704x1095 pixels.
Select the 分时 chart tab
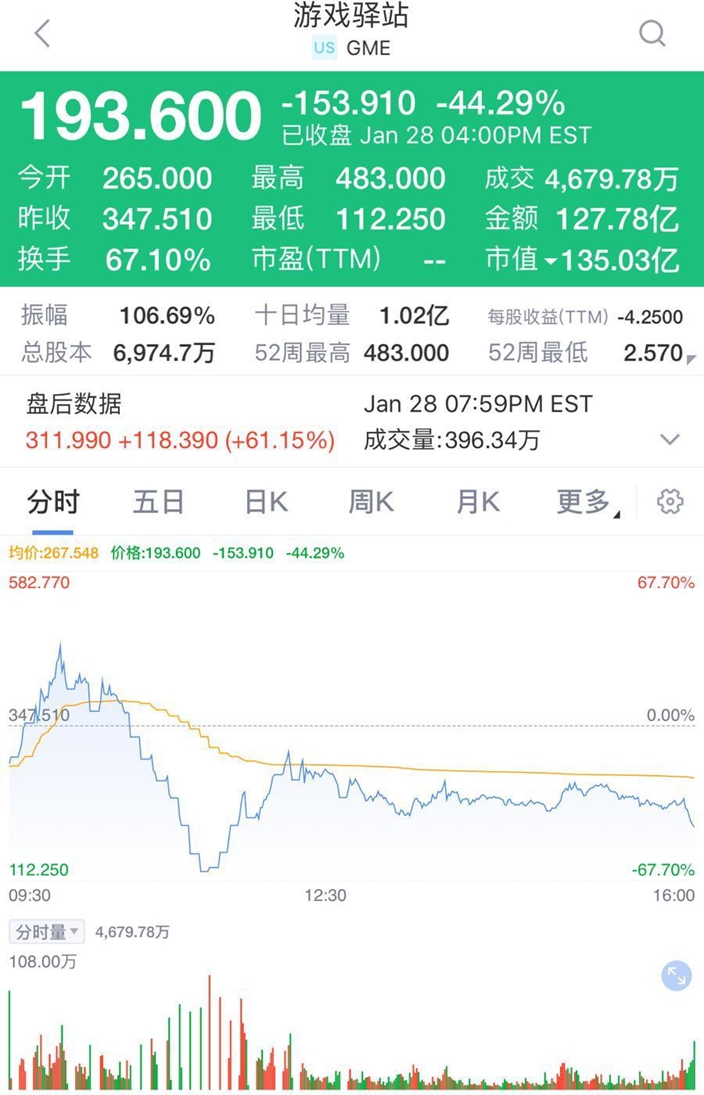pos(53,502)
